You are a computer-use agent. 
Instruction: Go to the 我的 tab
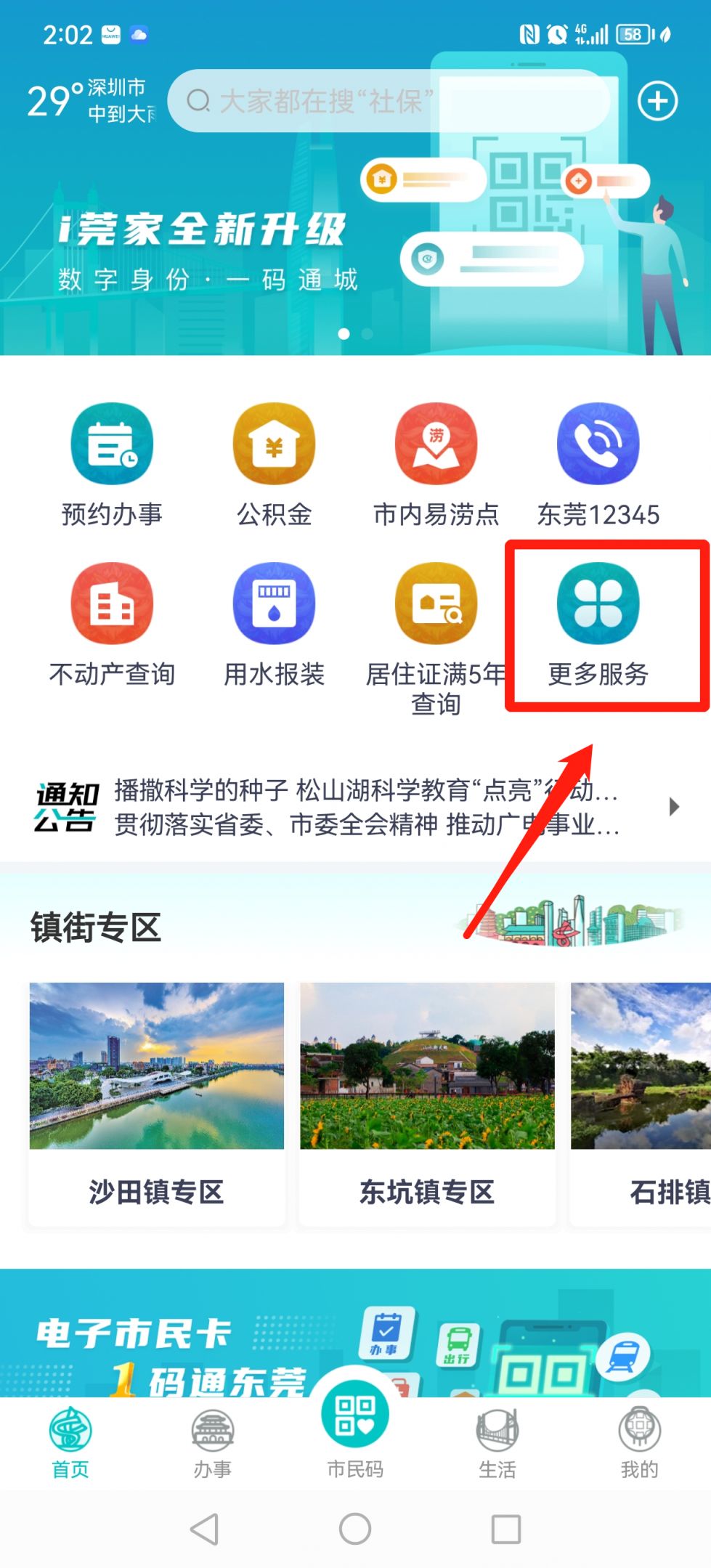coord(640,1442)
